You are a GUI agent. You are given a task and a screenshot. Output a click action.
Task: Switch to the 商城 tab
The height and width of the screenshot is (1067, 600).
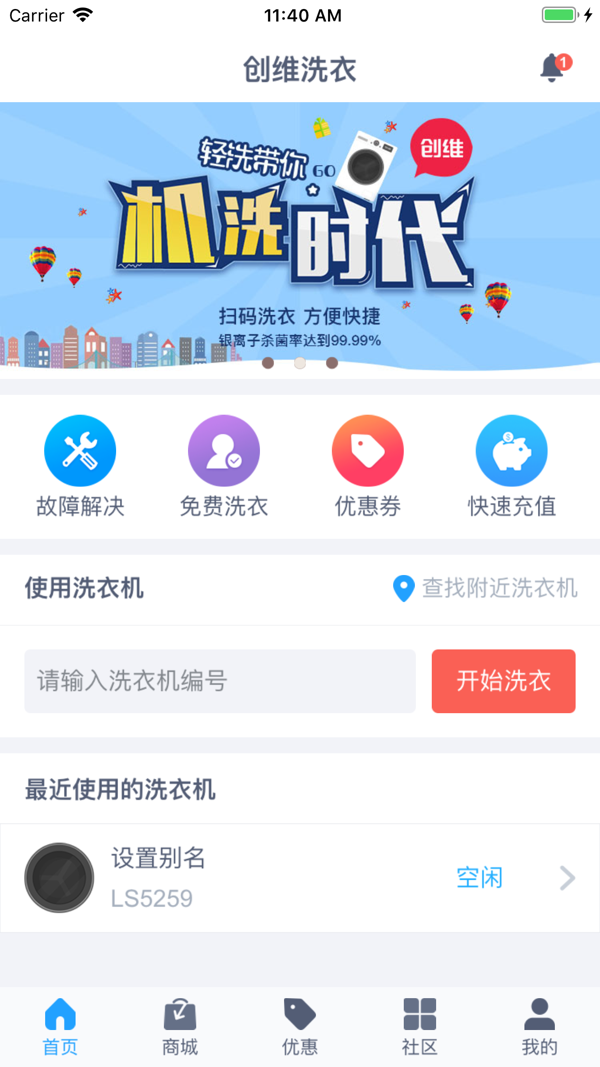pyautogui.click(x=180, y=1026)
